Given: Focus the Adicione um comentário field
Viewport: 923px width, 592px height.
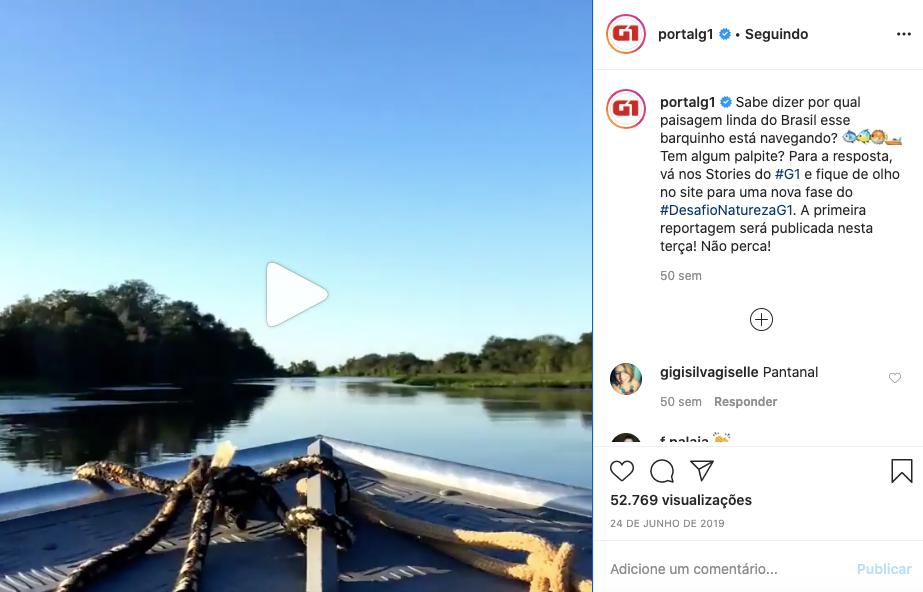Looking at the screenshot, I should pos(720,569).
